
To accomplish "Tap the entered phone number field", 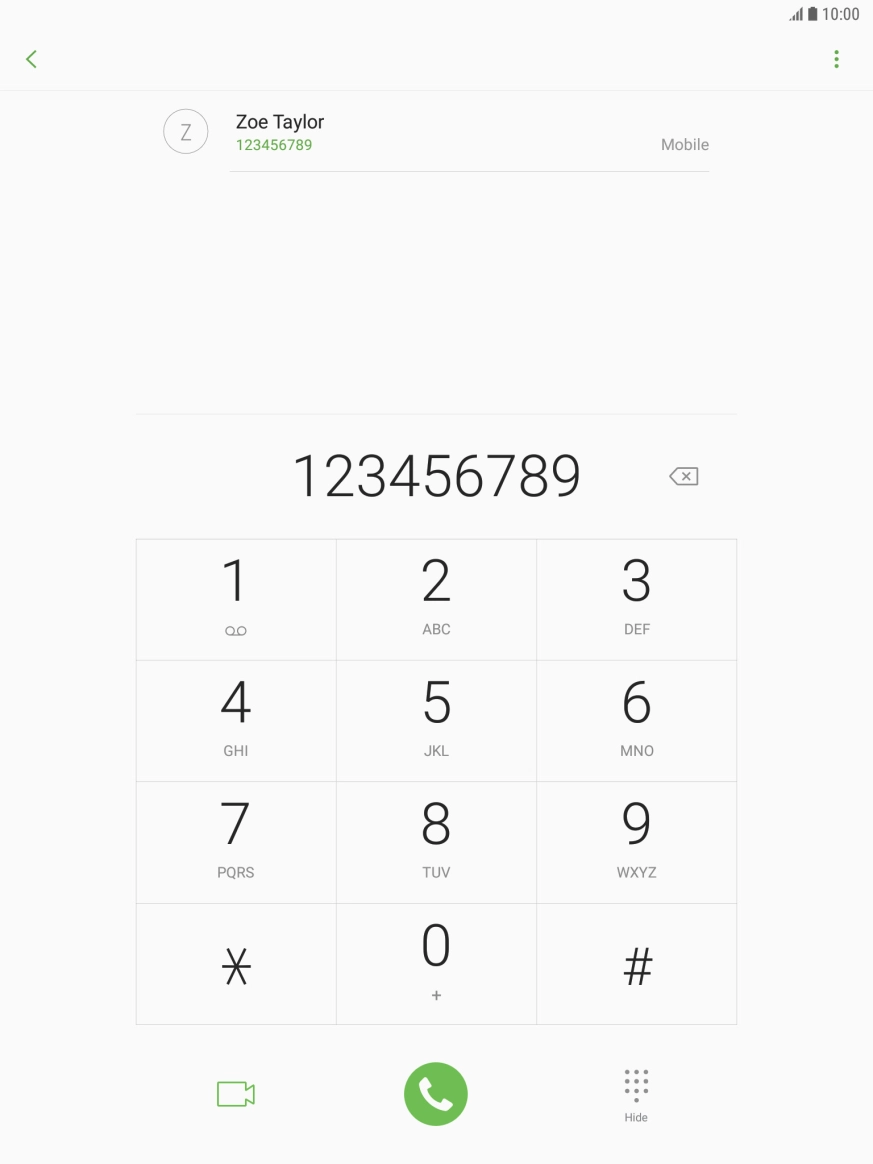I will click(x=436, y=476).
